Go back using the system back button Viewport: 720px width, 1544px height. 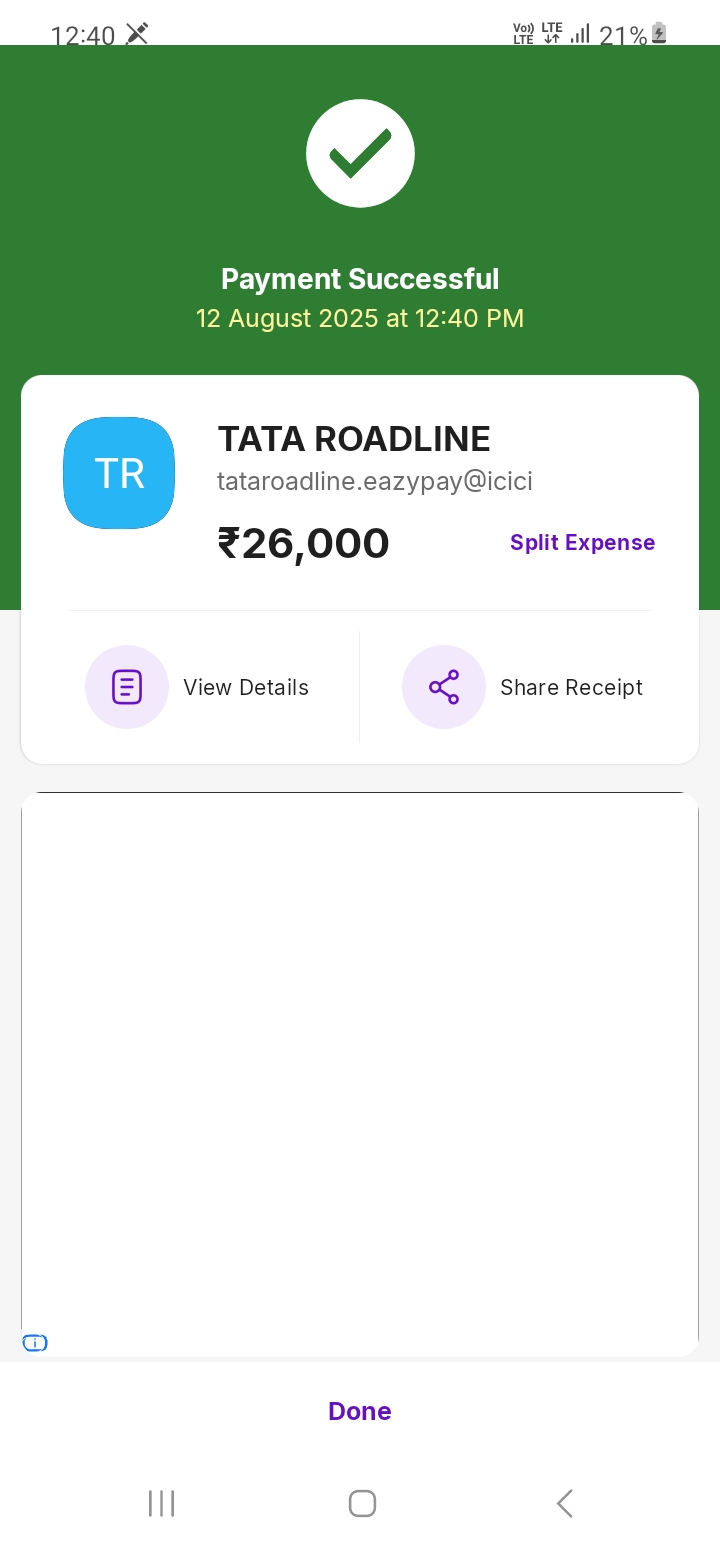564,1503
